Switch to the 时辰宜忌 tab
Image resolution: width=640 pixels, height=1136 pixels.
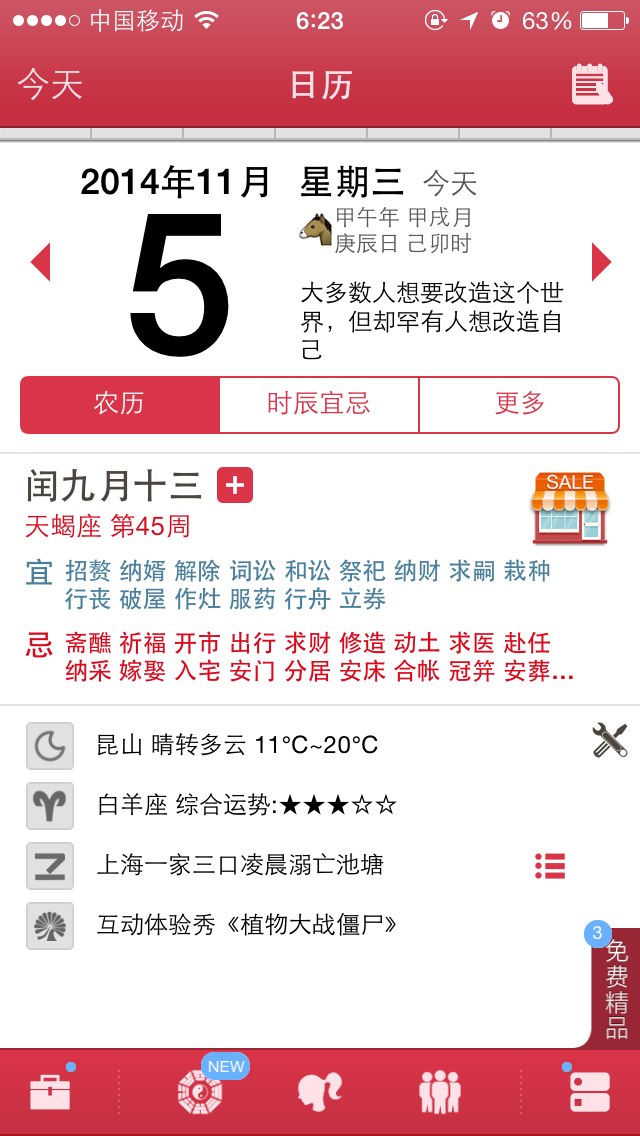click(319, 404)
